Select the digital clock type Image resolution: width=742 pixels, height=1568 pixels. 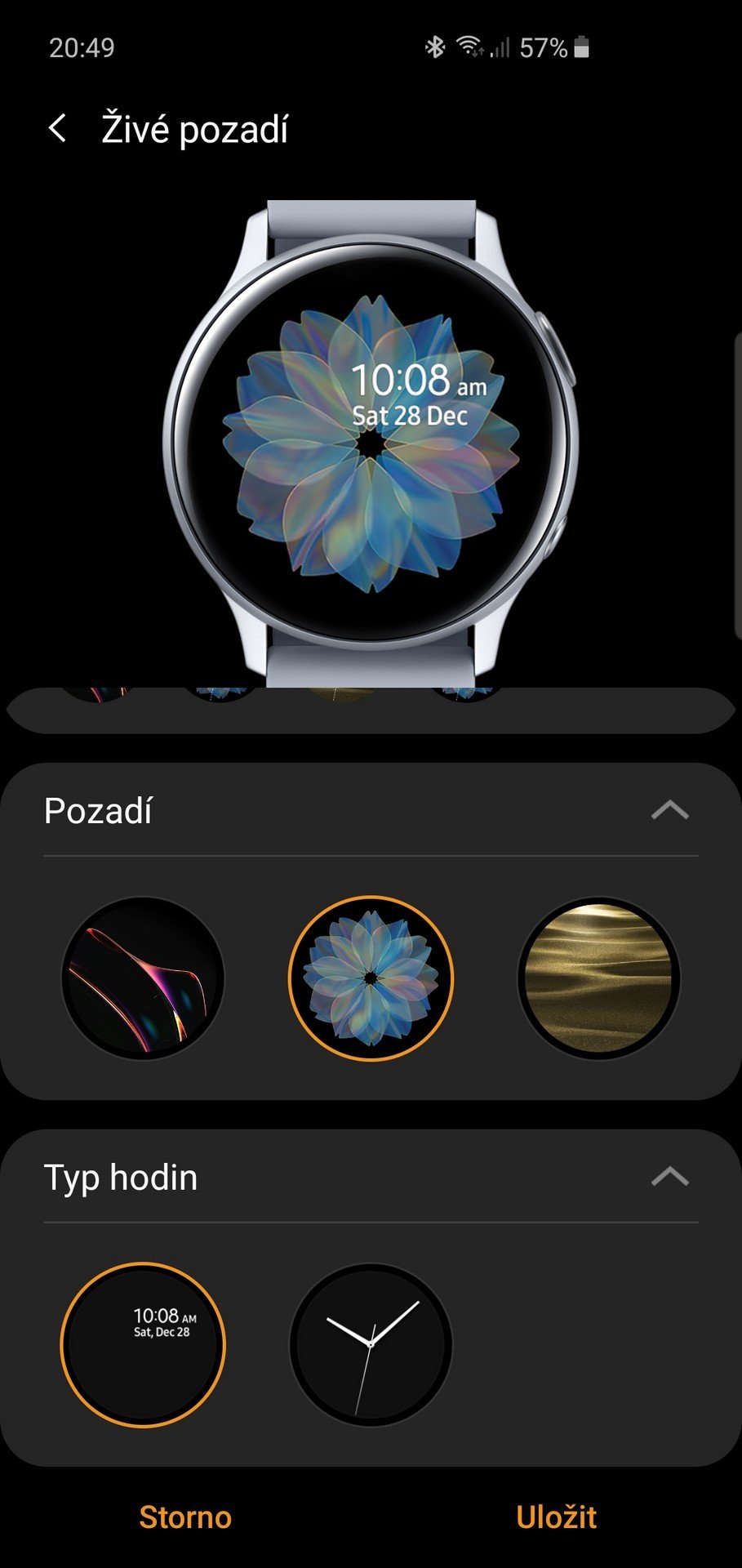pos(143,1344)
